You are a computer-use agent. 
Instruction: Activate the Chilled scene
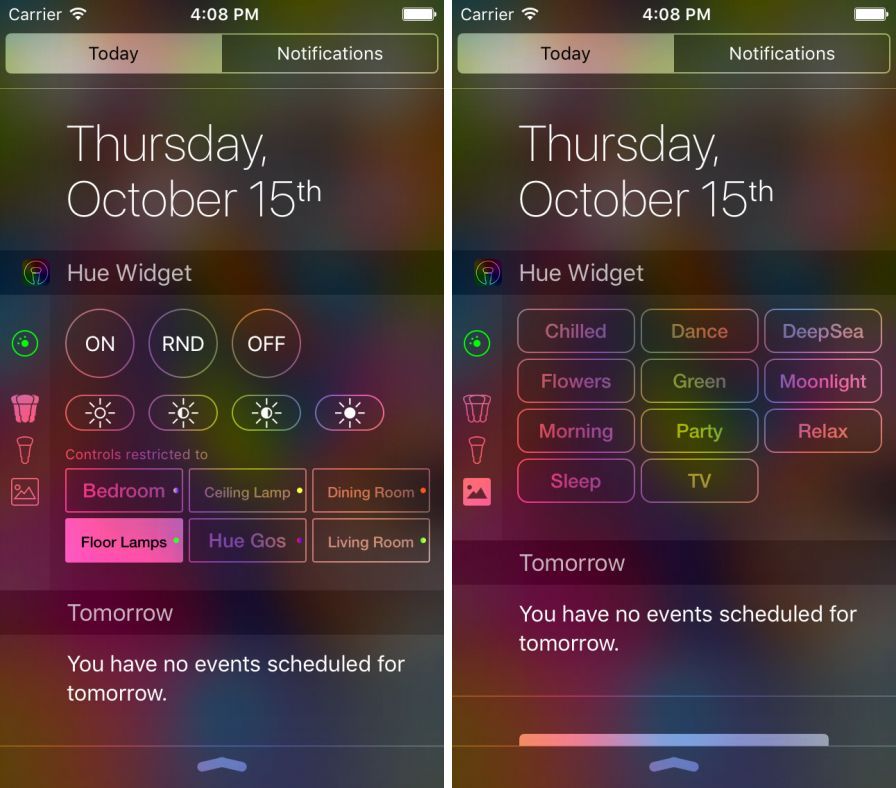(x=576, y=331)
